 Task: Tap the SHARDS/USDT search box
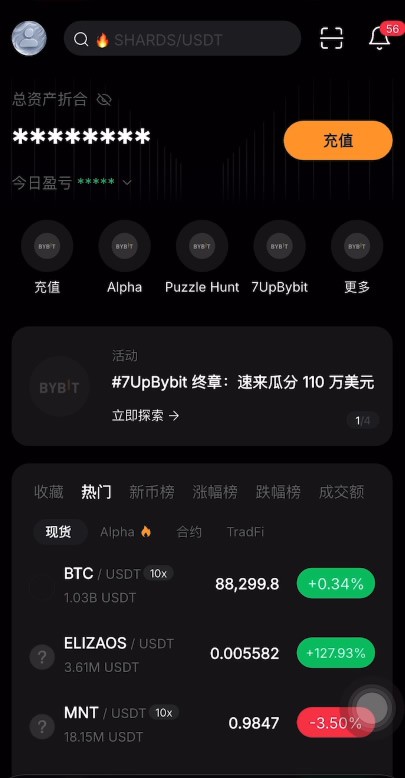[x=182, y=39]
